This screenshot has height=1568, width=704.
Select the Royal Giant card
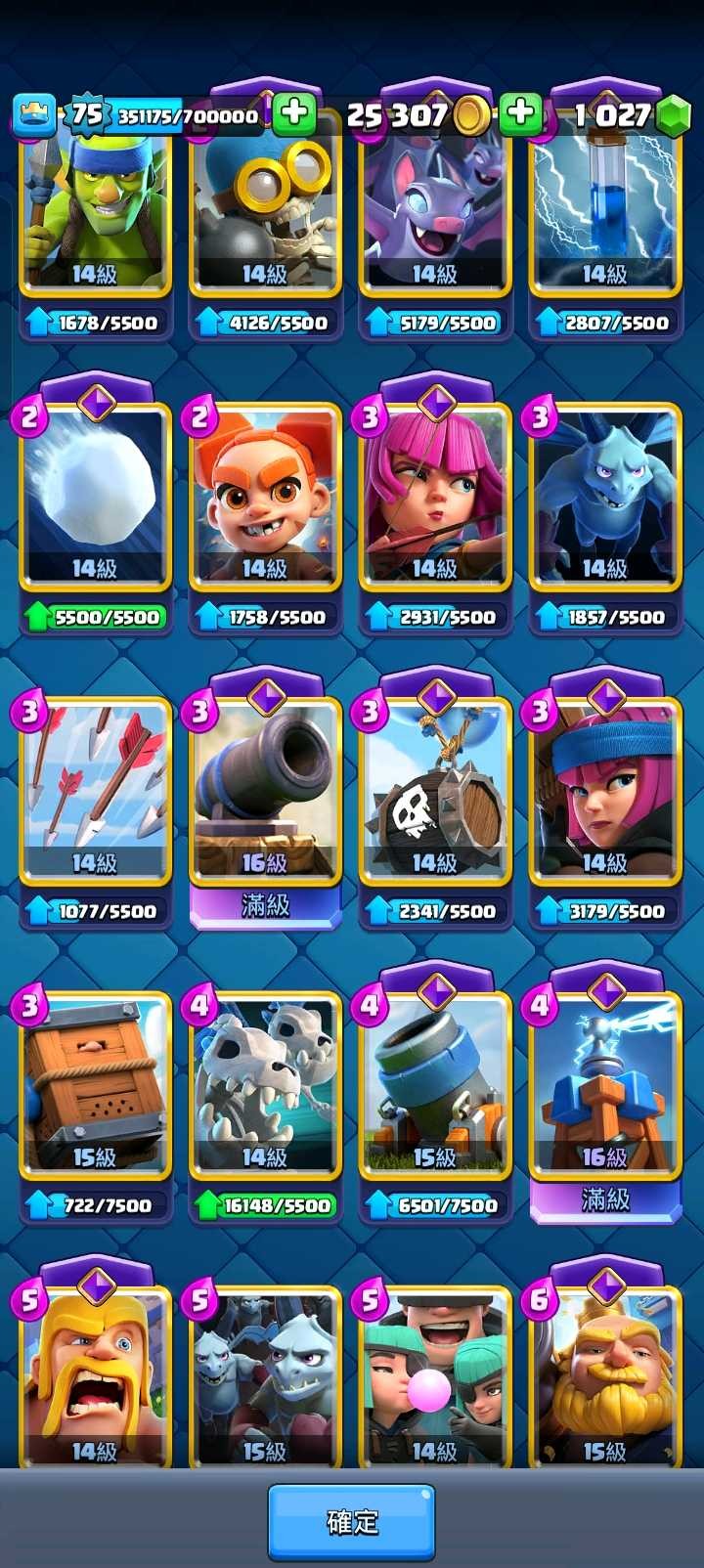click(605, 1378)
